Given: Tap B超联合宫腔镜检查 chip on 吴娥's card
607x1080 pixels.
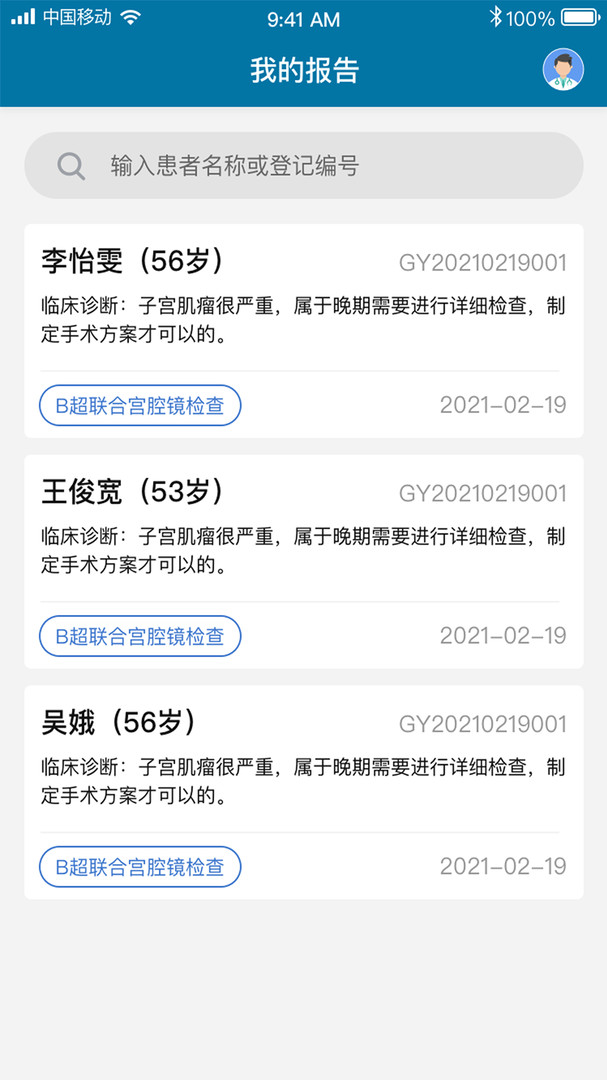Looking at the screenshot, I should (x=140, y=866).
